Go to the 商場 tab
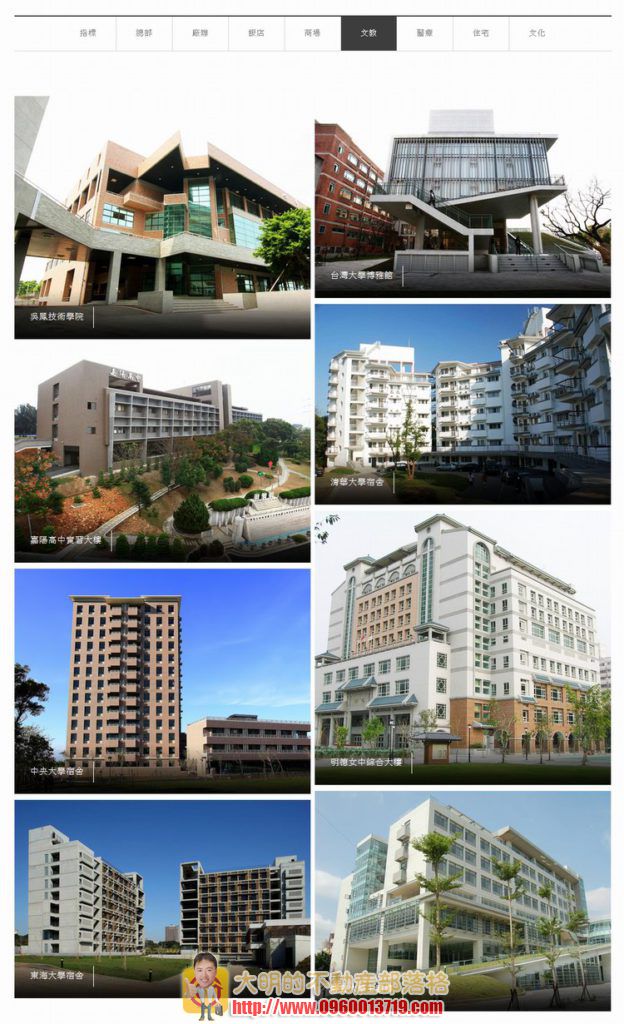Viewport: 624px width, 1024px height. (312, 33)
